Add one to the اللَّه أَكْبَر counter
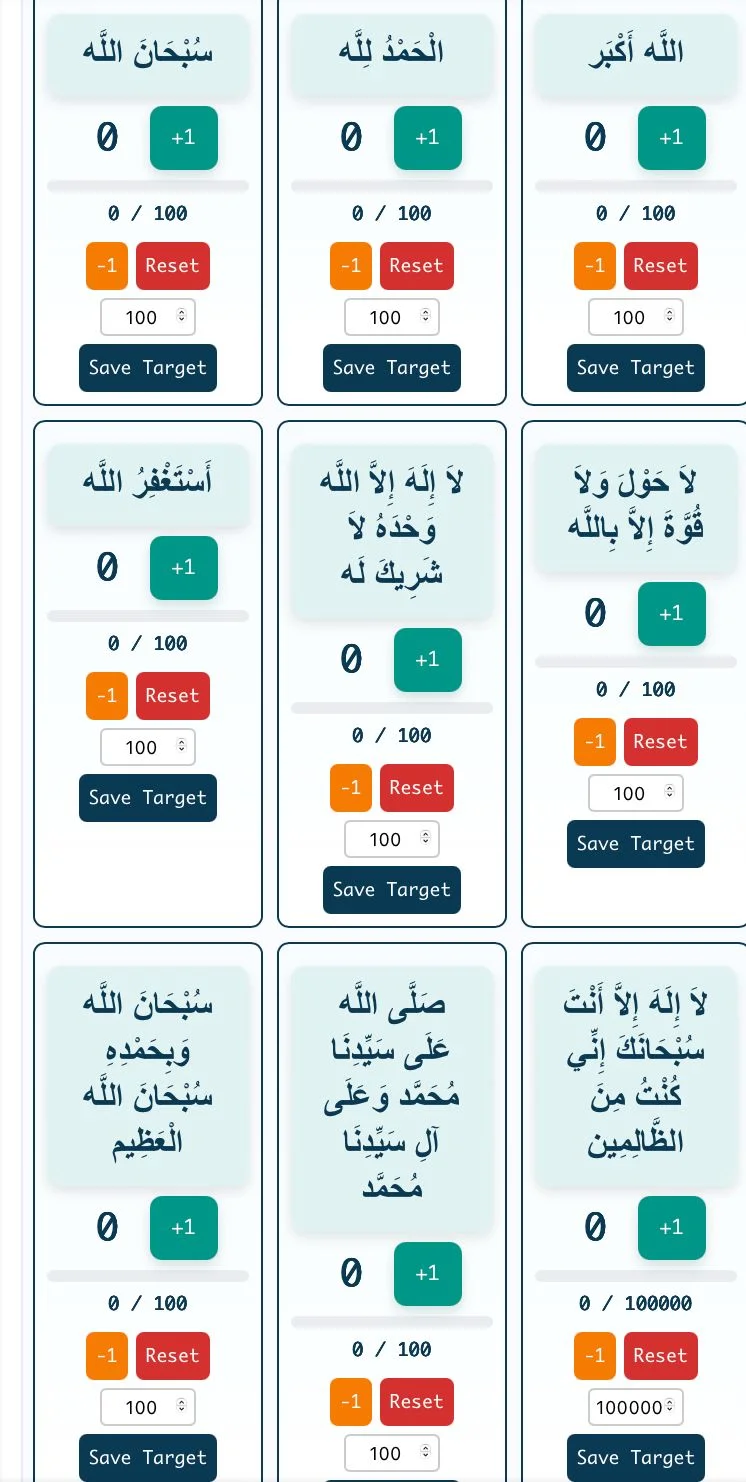The width and height of the screenshot is (746, 1482). (x=672, y=138)
